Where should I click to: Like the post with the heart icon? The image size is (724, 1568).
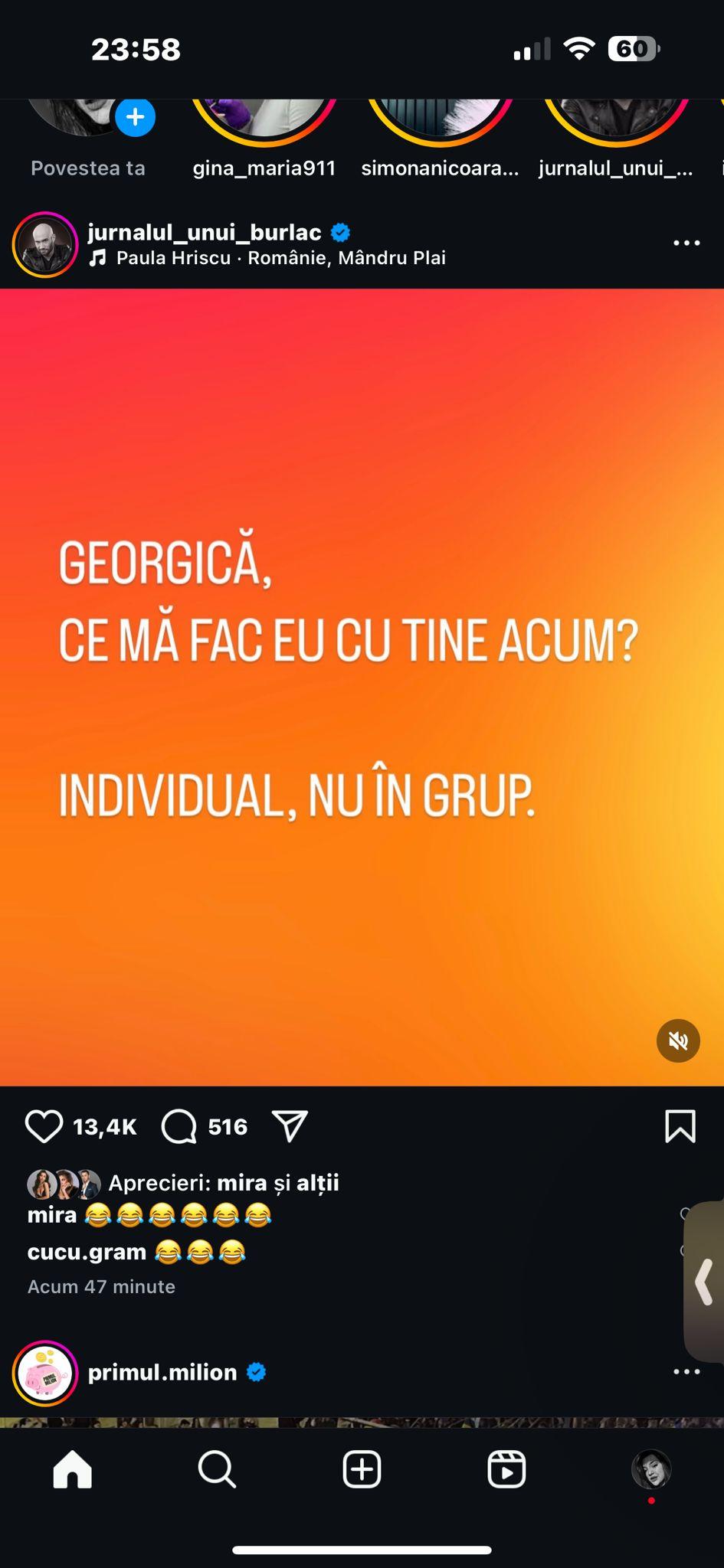coord(45,1125)
